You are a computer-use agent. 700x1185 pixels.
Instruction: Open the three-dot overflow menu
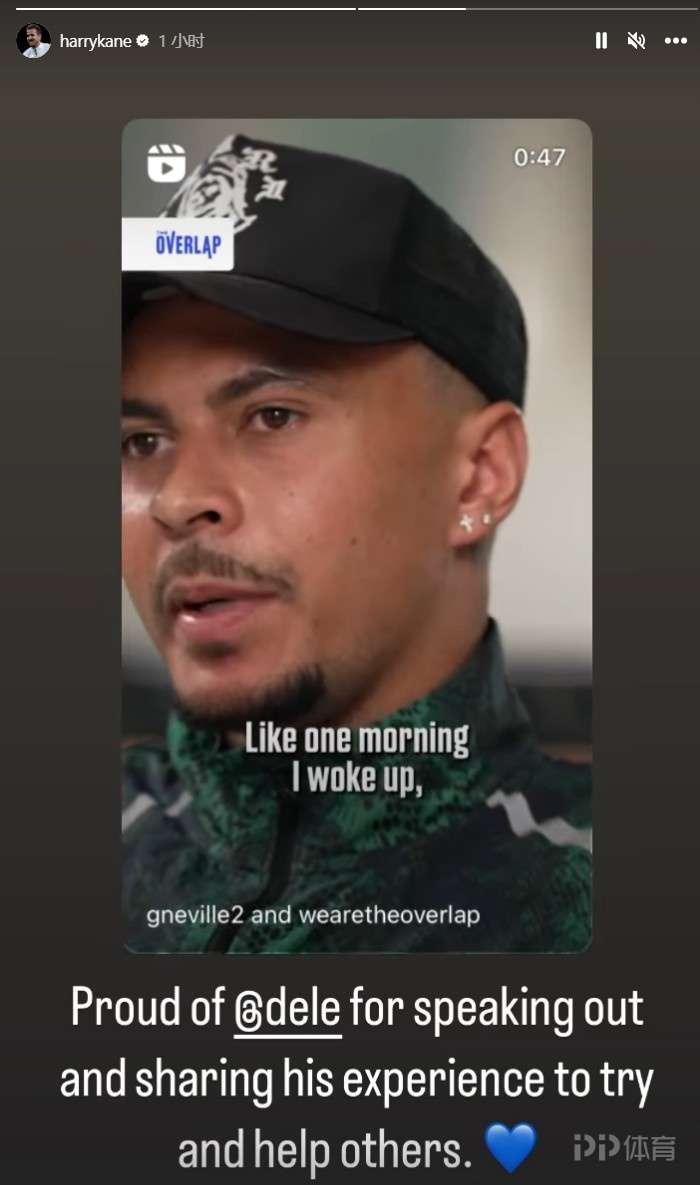(676, 41)
